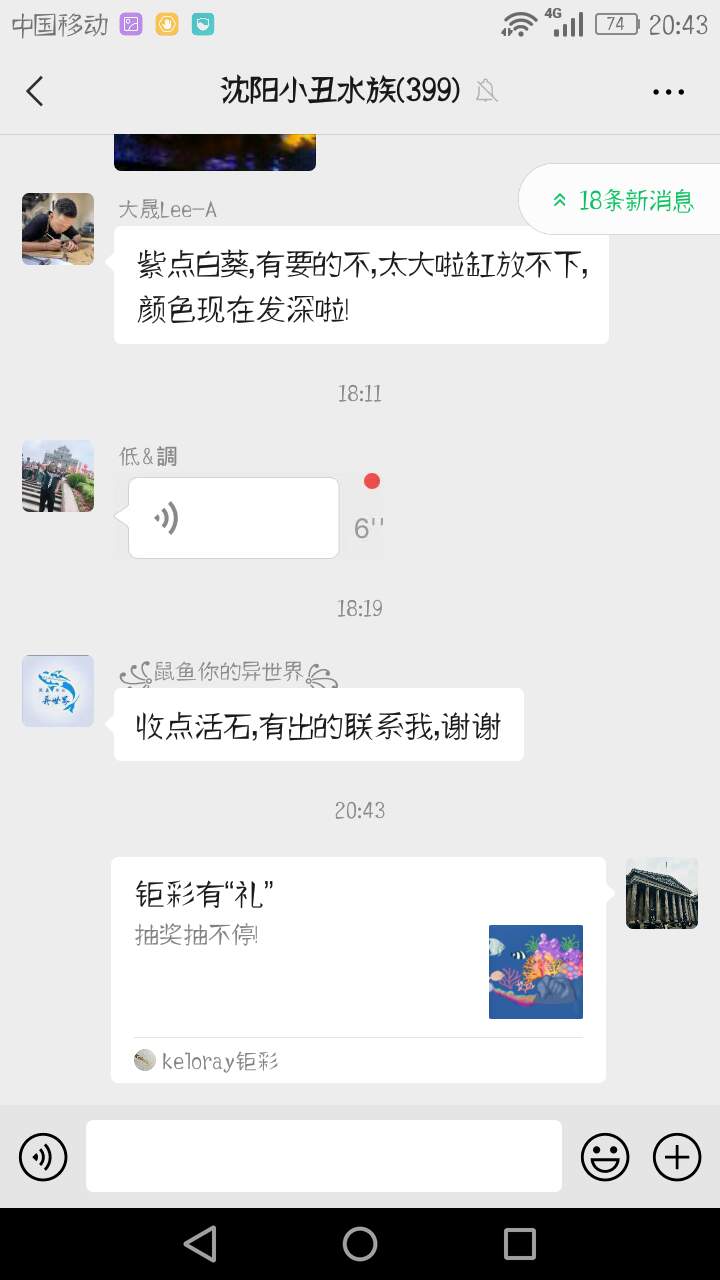Open the partially visible image message

click(215, 152)
